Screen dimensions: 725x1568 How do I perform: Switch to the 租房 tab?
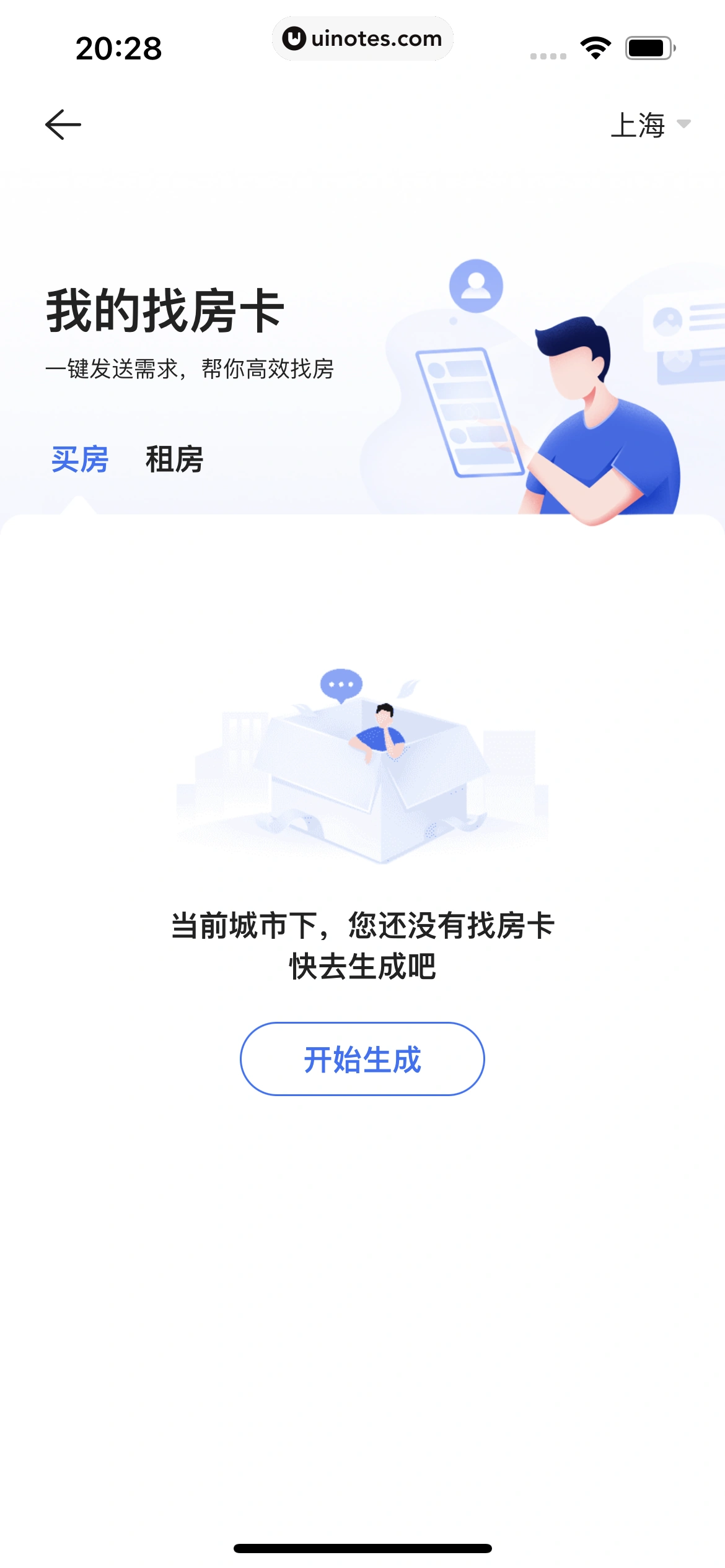174,460
